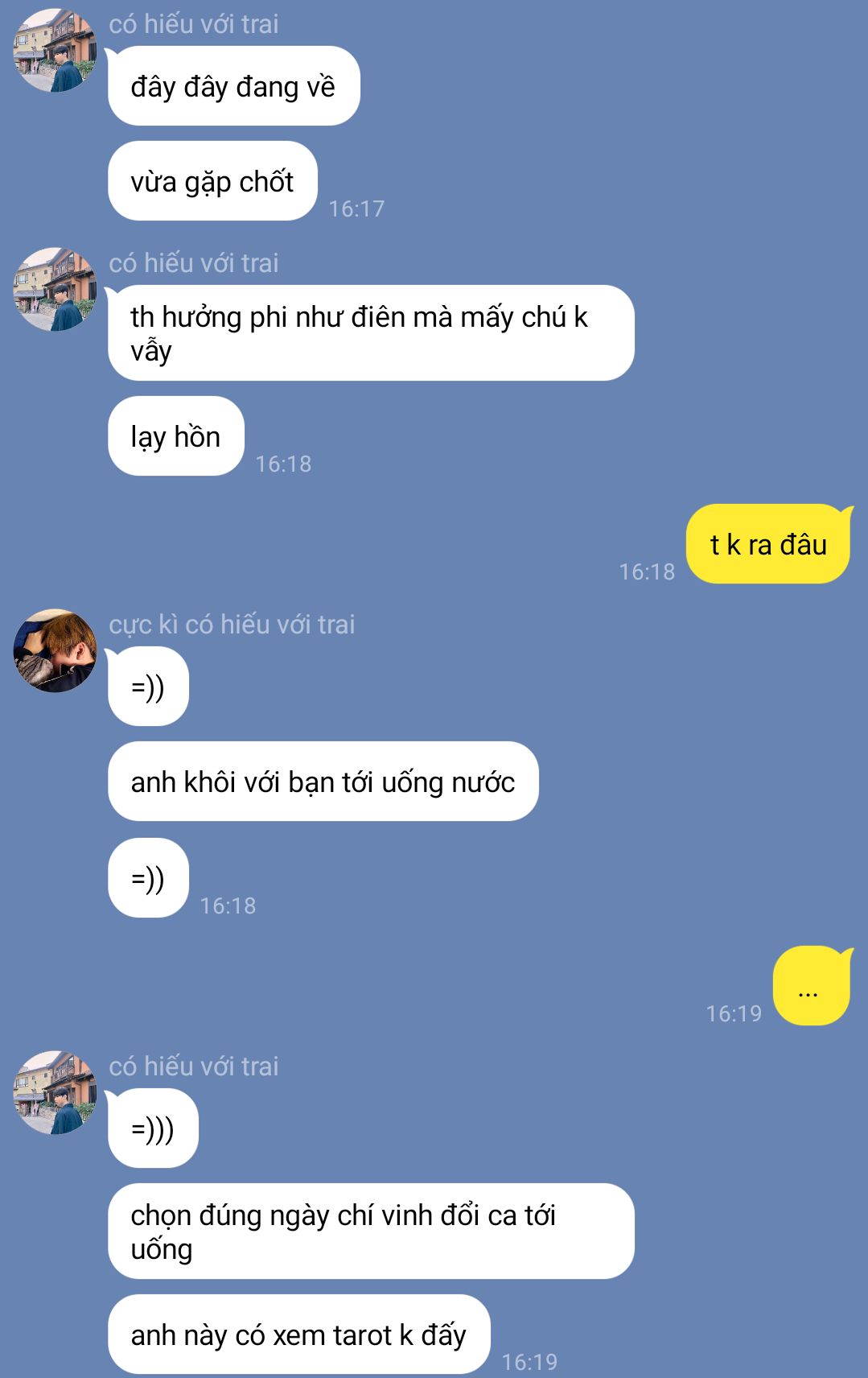Open avatar beside the "đây đây đang về" message

pyautogui.click(x=55, y=50)
